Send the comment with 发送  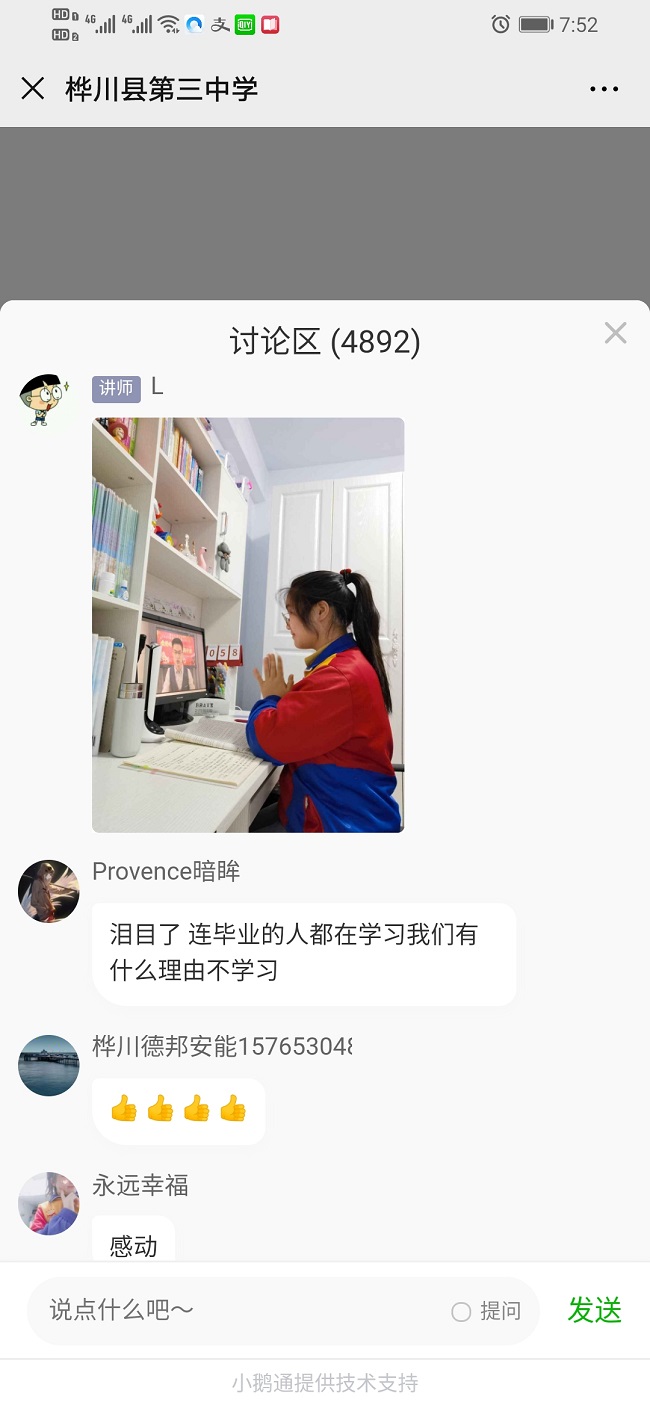594,1310
